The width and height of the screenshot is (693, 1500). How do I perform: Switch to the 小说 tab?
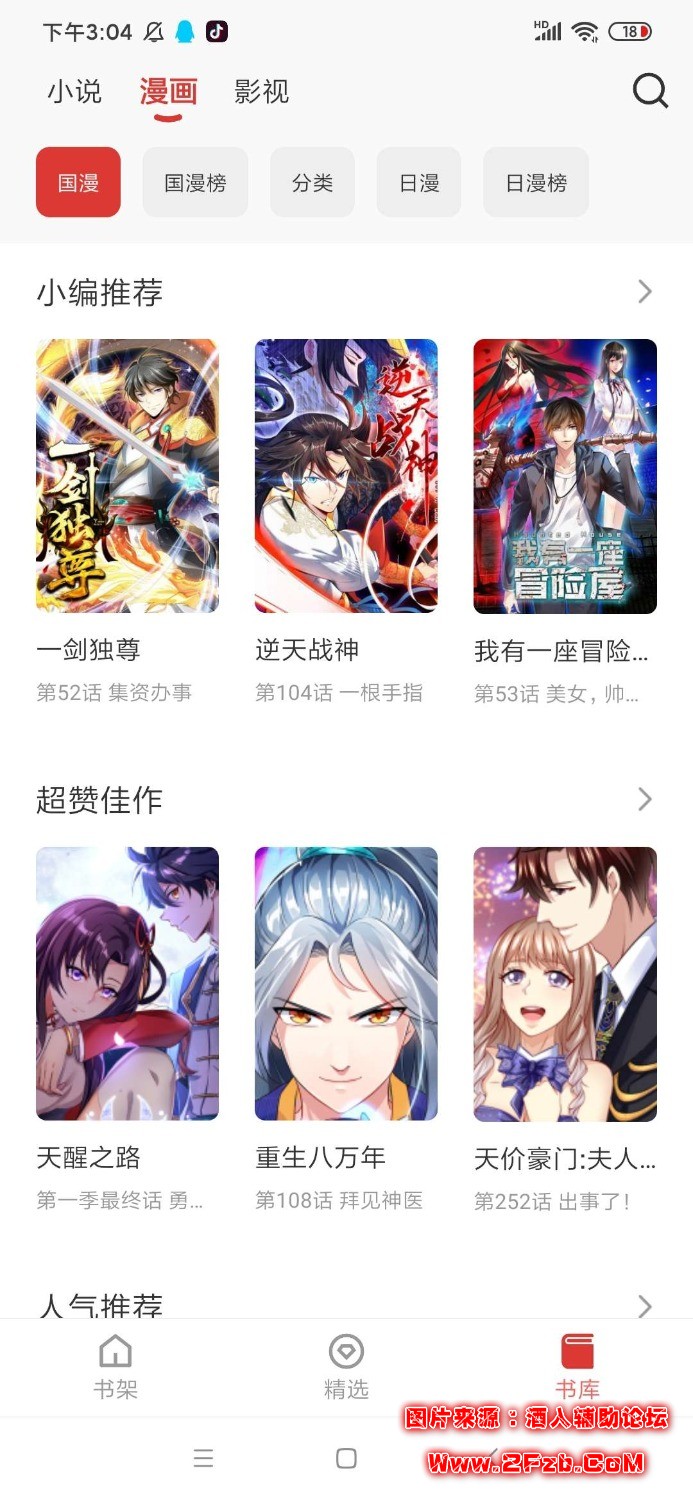pos(75,92)
